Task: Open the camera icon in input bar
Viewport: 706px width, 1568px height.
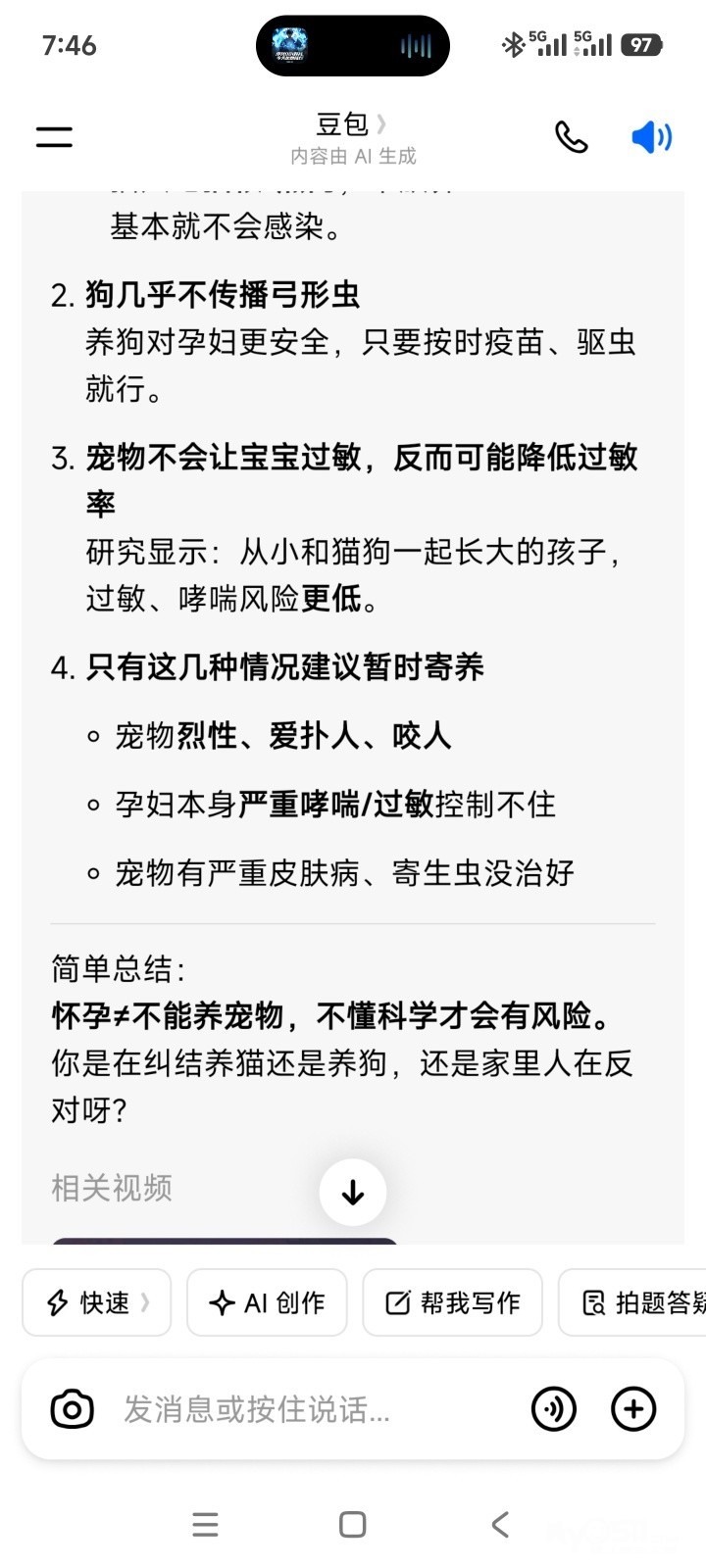Action: 72,1409
